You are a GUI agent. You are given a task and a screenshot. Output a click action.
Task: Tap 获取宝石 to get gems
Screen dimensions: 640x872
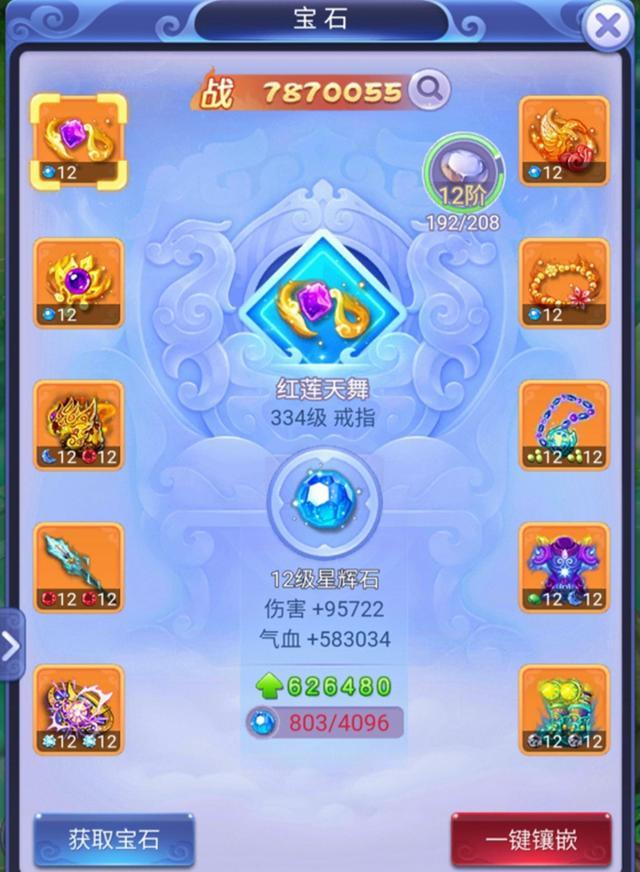click(x=114, y=839)
